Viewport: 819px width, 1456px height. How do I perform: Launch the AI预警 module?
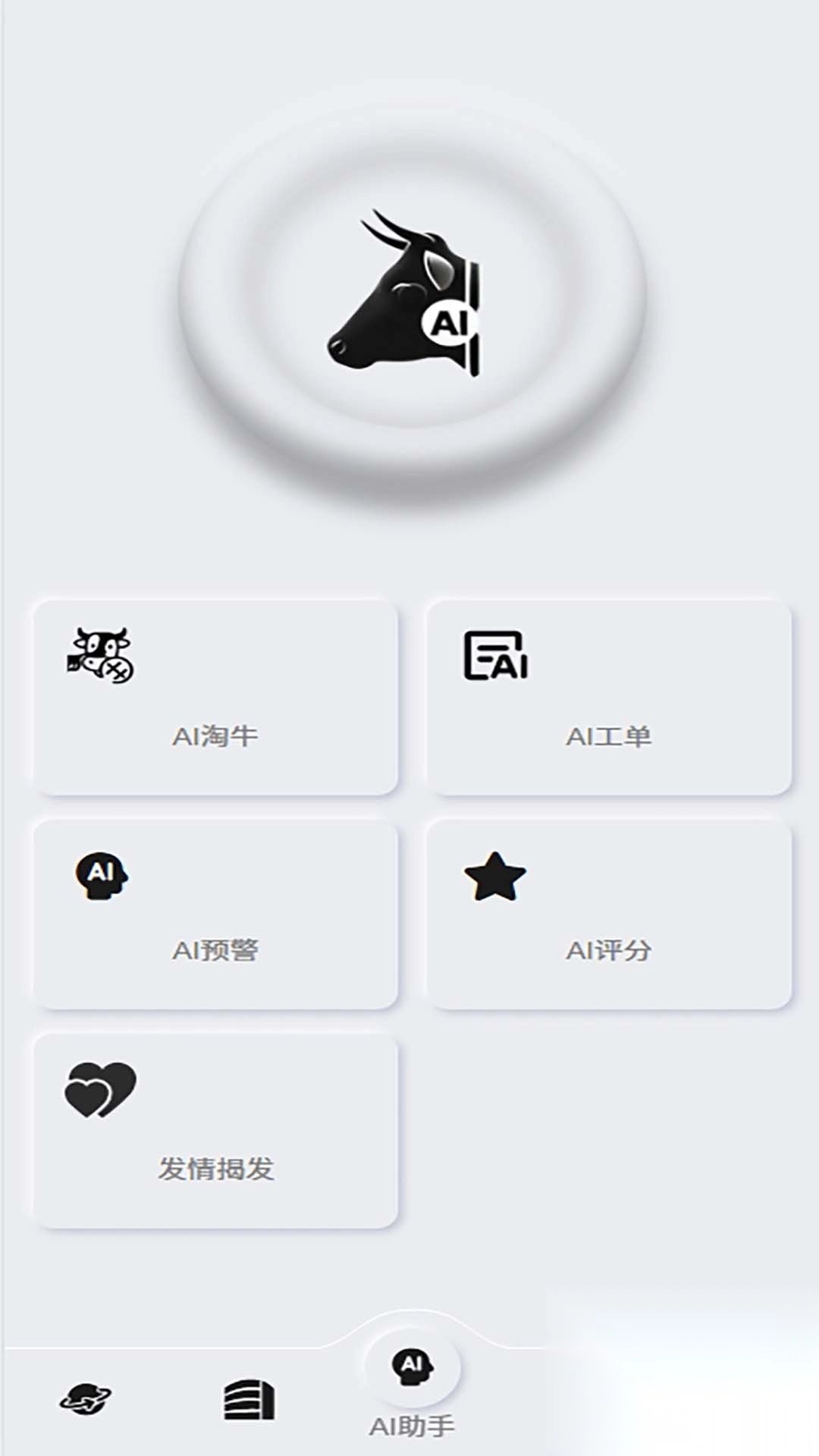(216, 914)
